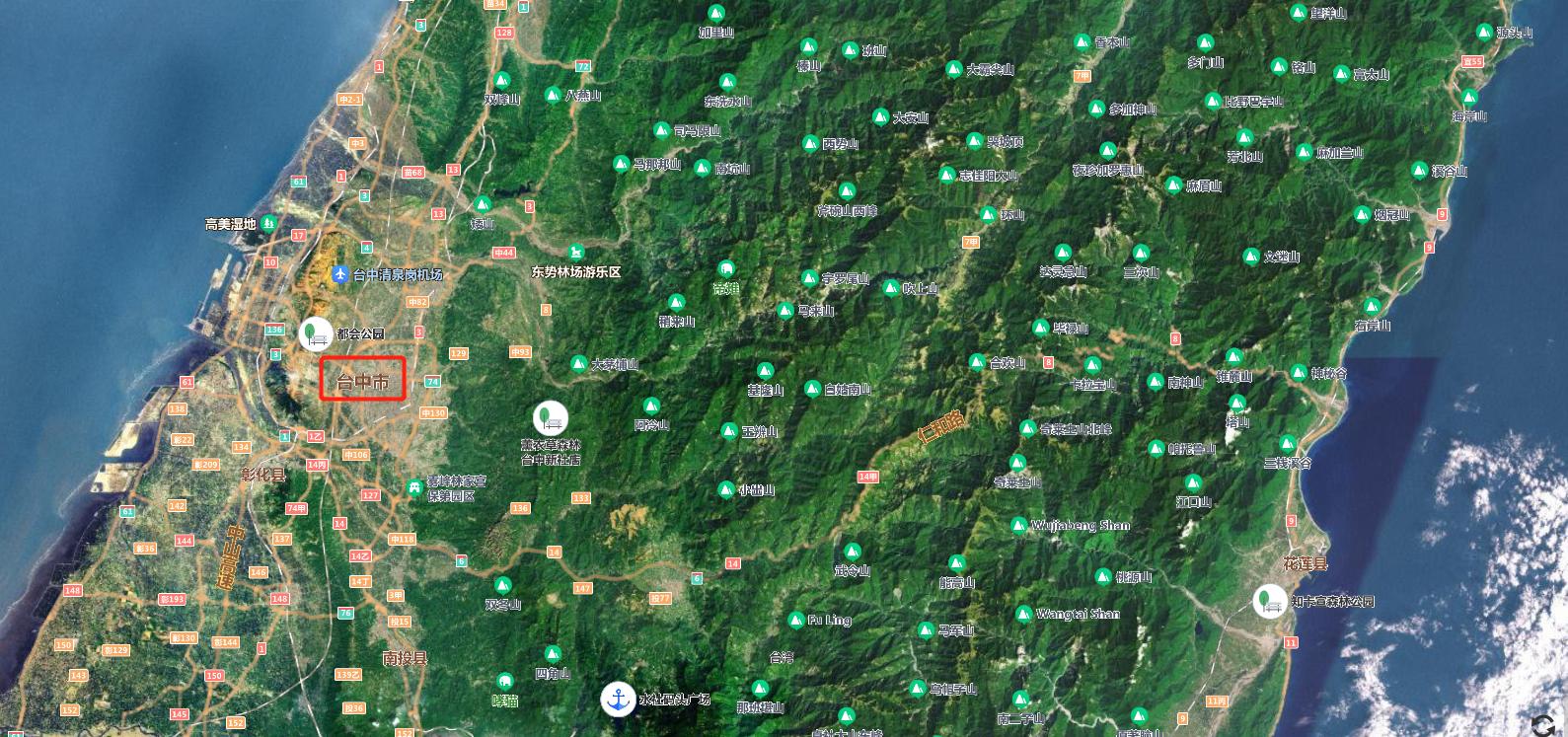The image size is (1568, 737).
Task: Select the 白姑南山 mountain marker
Action: pyautogui.click(x=811, y=389)
